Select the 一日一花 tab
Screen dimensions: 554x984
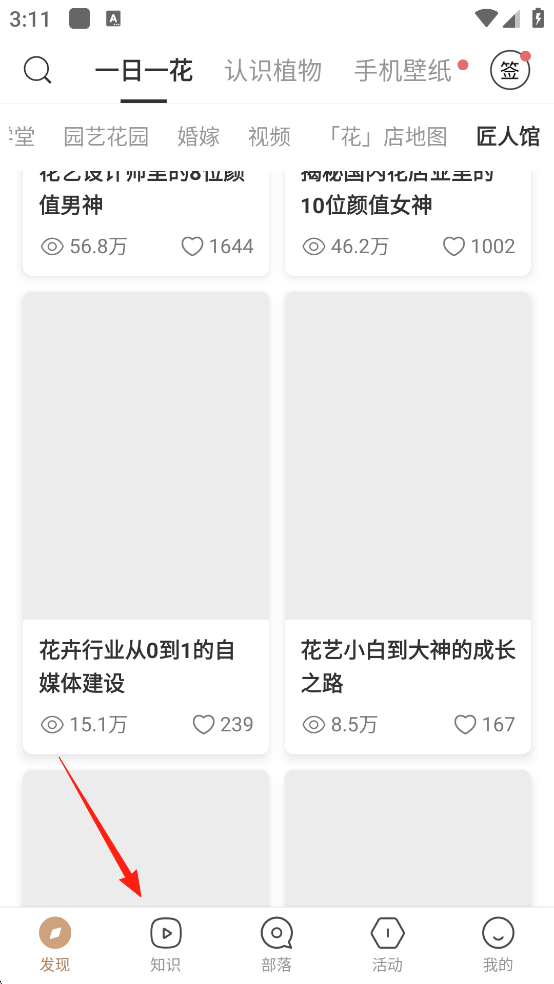click(x=144, y=71)
